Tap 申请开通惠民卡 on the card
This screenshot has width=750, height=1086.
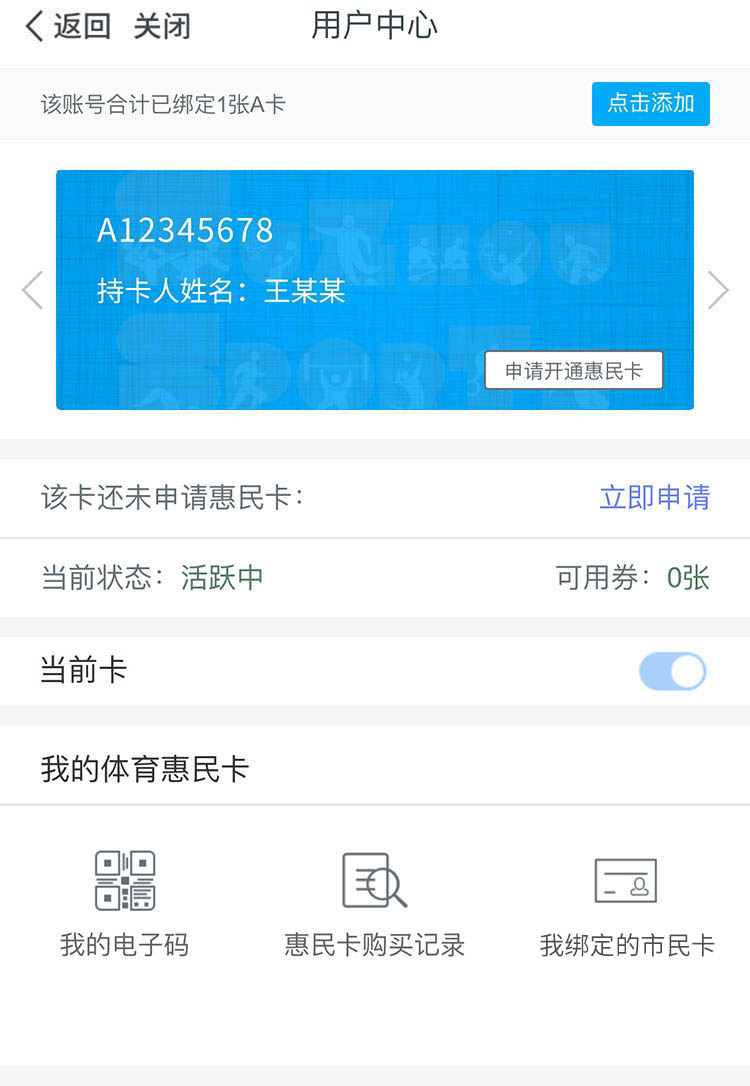click(x=573, y=371)
